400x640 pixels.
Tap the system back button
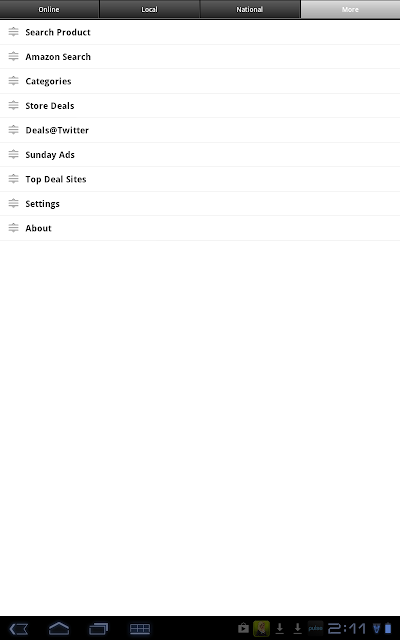click(x=19, y=629)
